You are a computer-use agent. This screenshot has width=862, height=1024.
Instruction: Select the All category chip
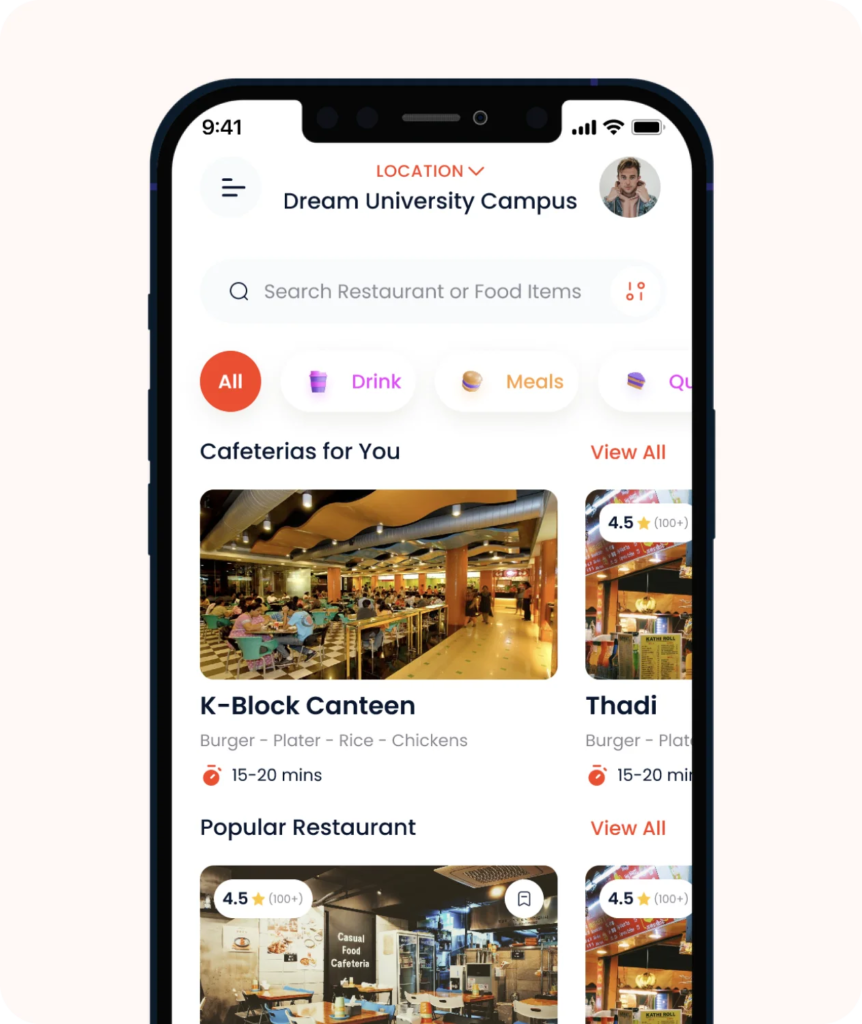pos(230,381)
